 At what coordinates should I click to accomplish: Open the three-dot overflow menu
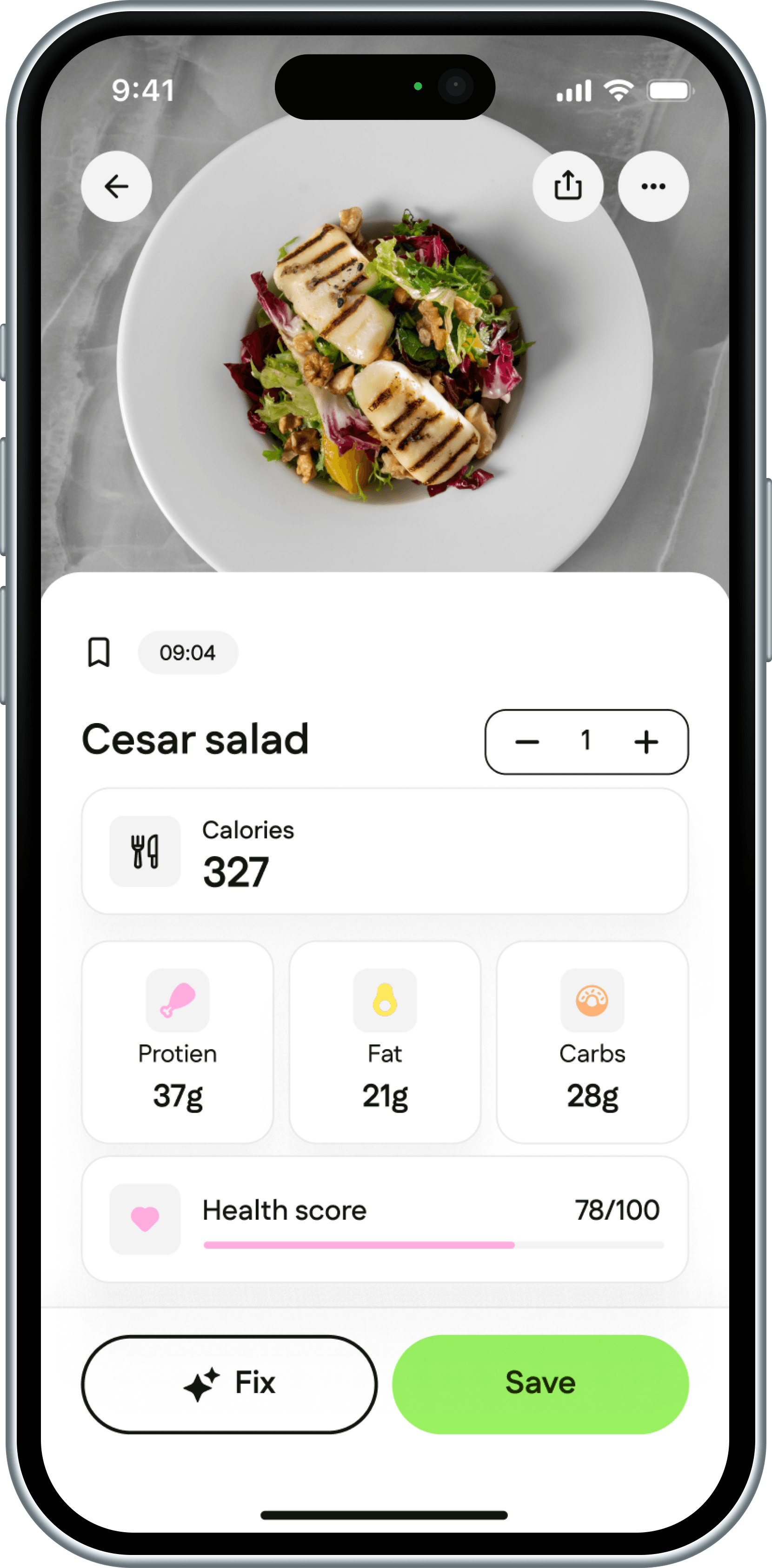653,186
